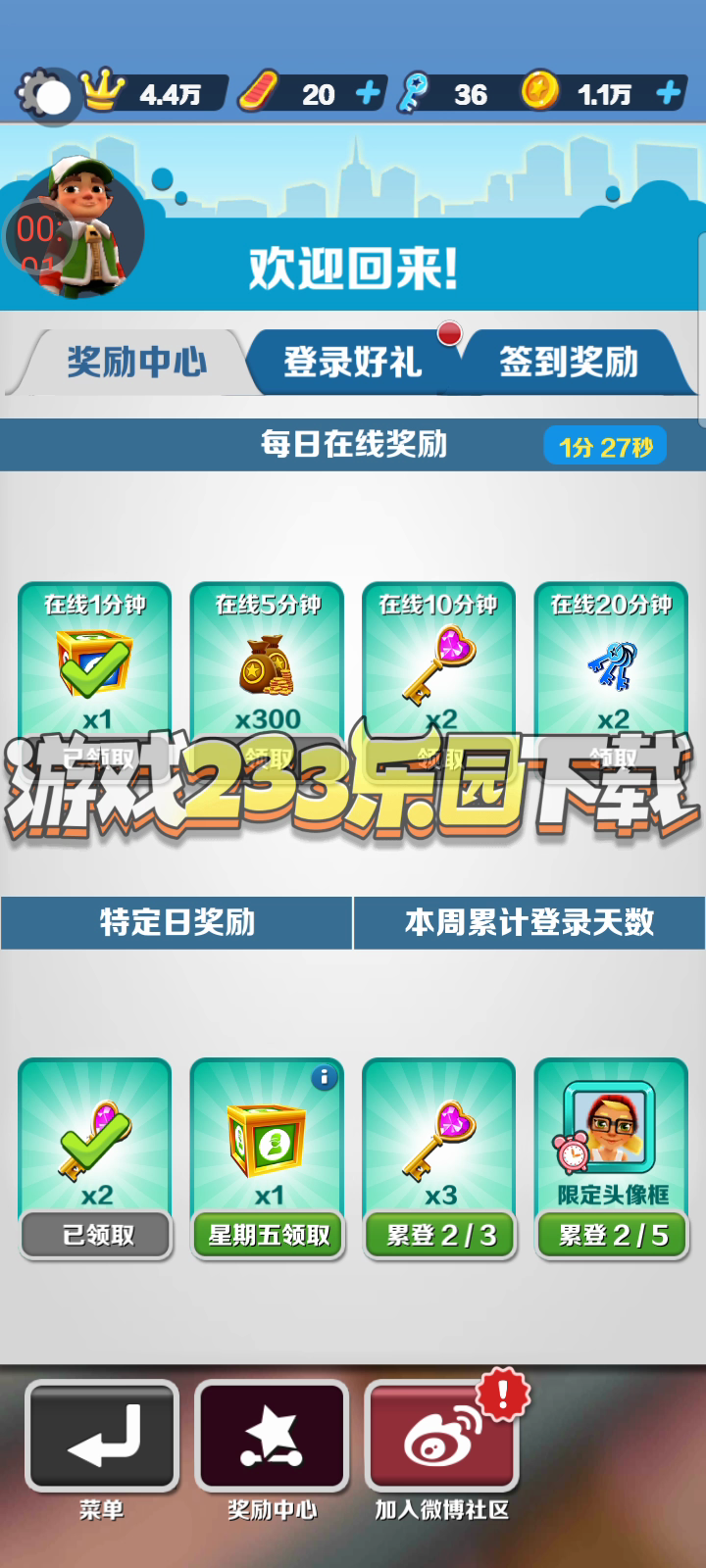Add more coins with the plus button

pos(669,94)
